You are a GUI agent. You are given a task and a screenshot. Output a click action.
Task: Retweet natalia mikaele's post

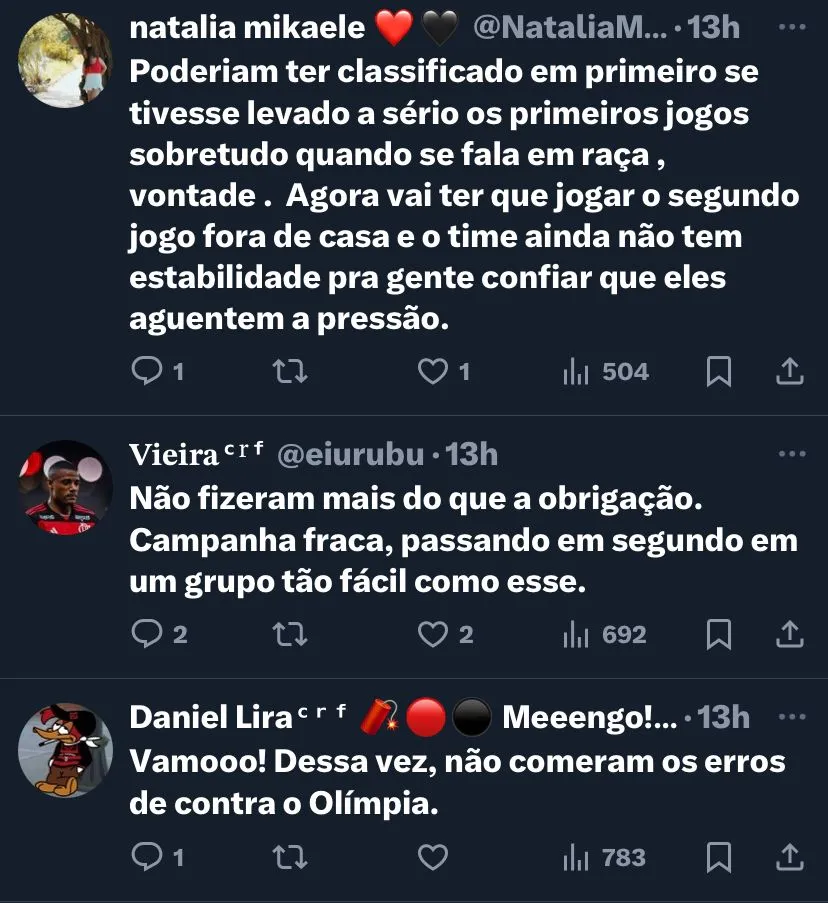290,372
